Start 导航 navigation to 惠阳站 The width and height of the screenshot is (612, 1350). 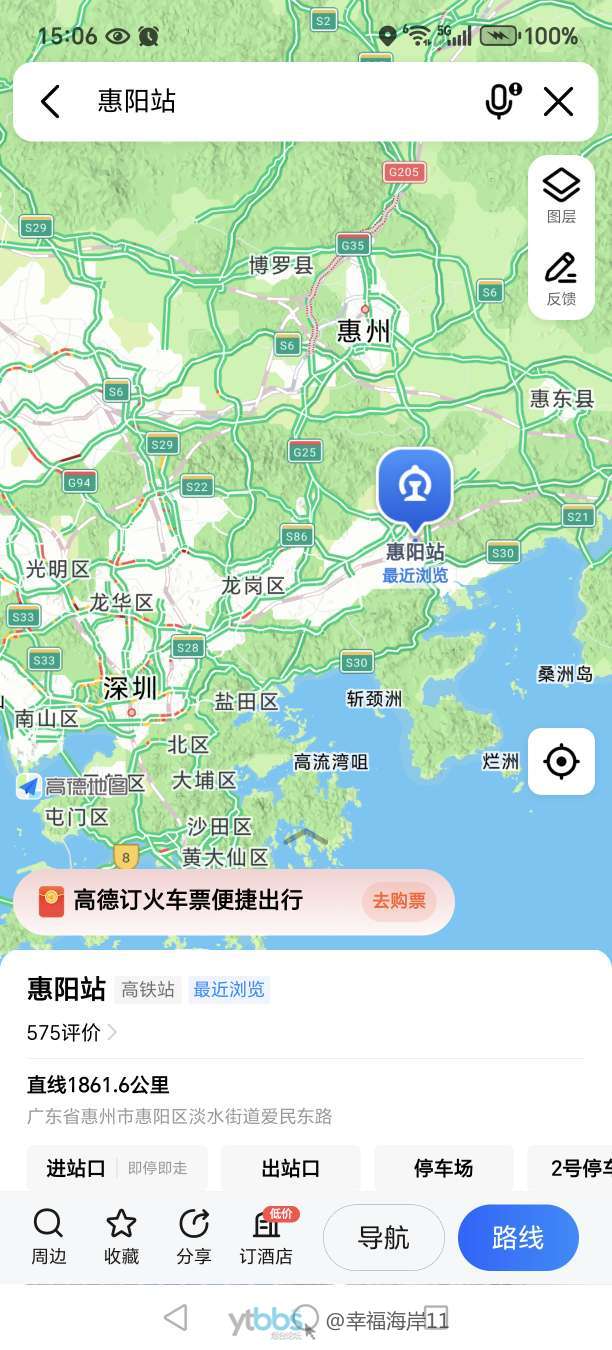pyautogui.click(x=383, y=1238)
